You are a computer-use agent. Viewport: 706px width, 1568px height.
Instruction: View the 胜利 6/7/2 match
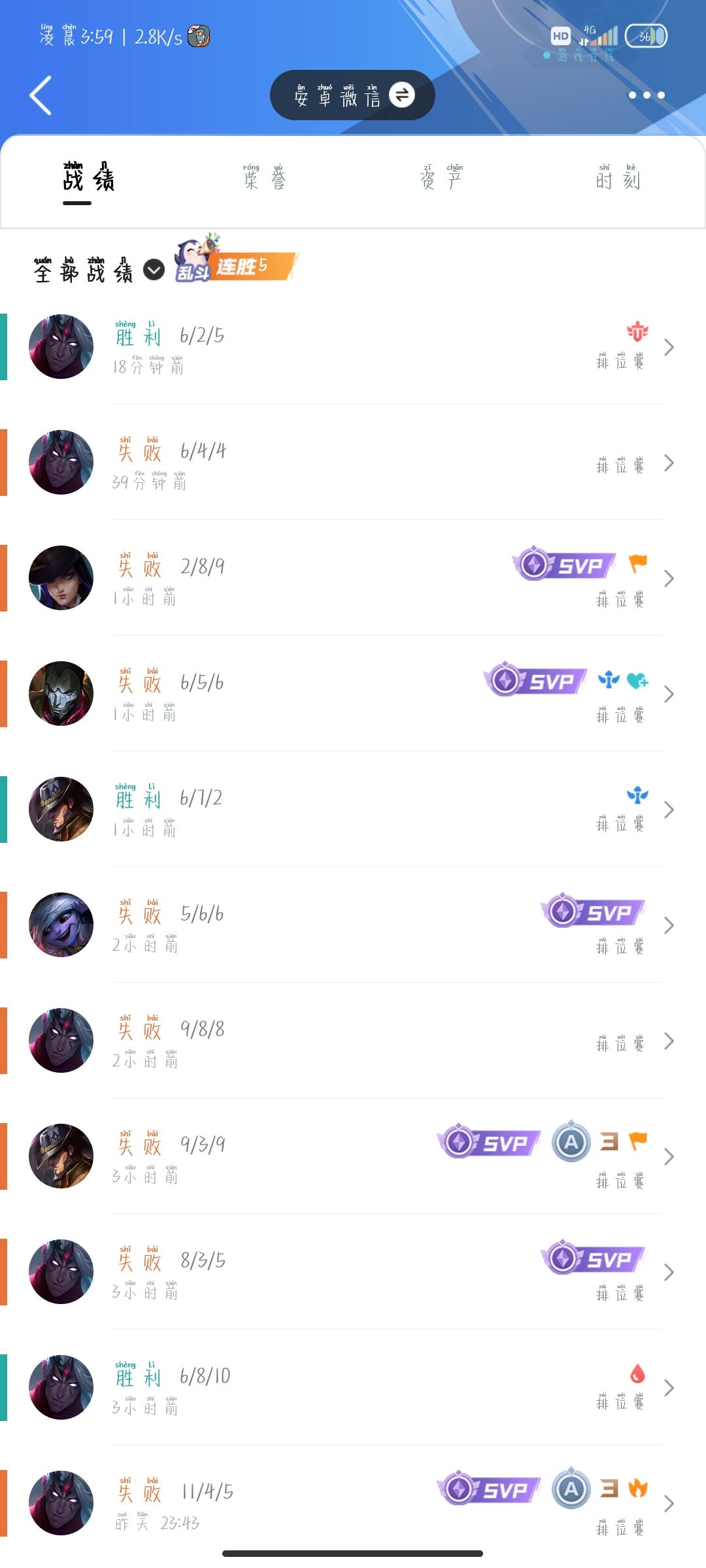tap(353, 810)
